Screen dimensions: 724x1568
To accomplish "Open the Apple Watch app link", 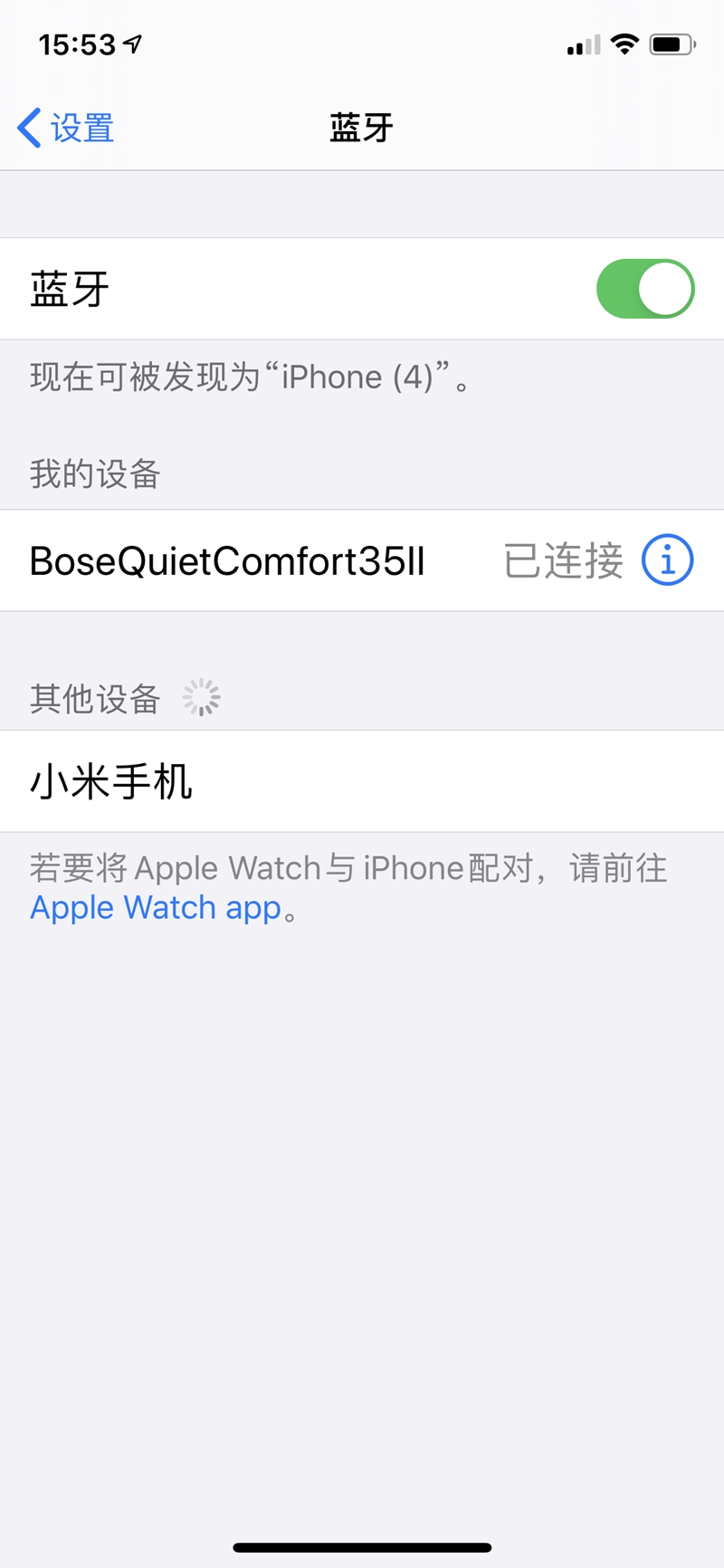I will pyautogui.click(x=156, y=908).
